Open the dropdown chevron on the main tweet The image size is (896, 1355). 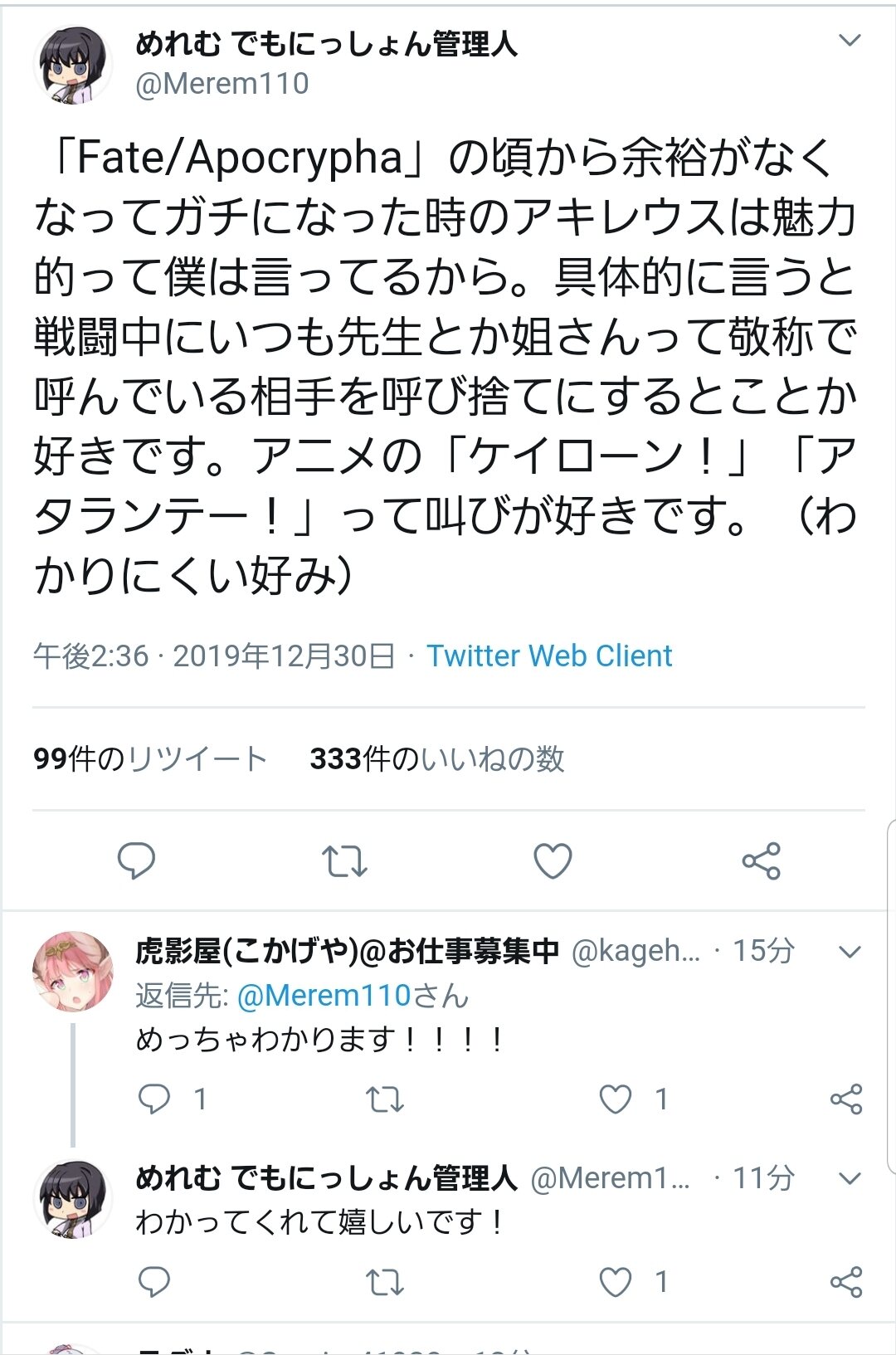(850, 40)
